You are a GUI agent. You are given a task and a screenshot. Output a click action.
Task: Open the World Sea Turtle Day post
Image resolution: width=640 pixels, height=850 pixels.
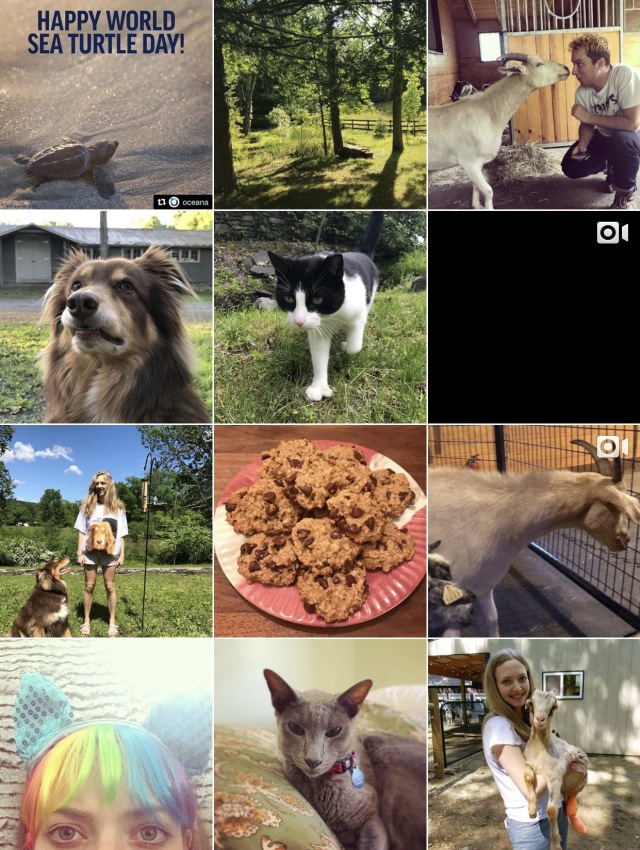point(105,104)
